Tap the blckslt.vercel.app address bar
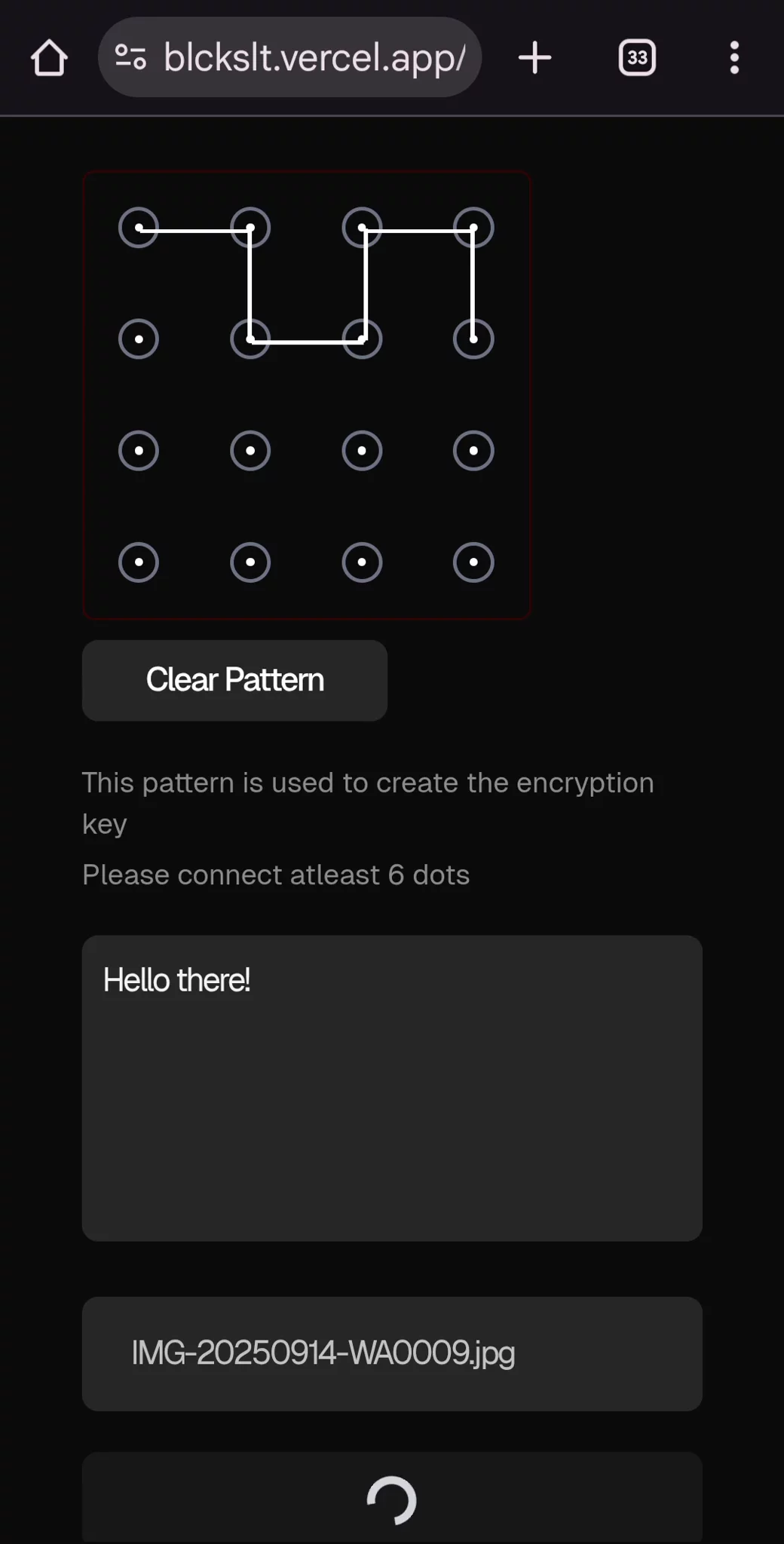The width and height of the screenshot is (784, 1544). click(x=314, y=58)
